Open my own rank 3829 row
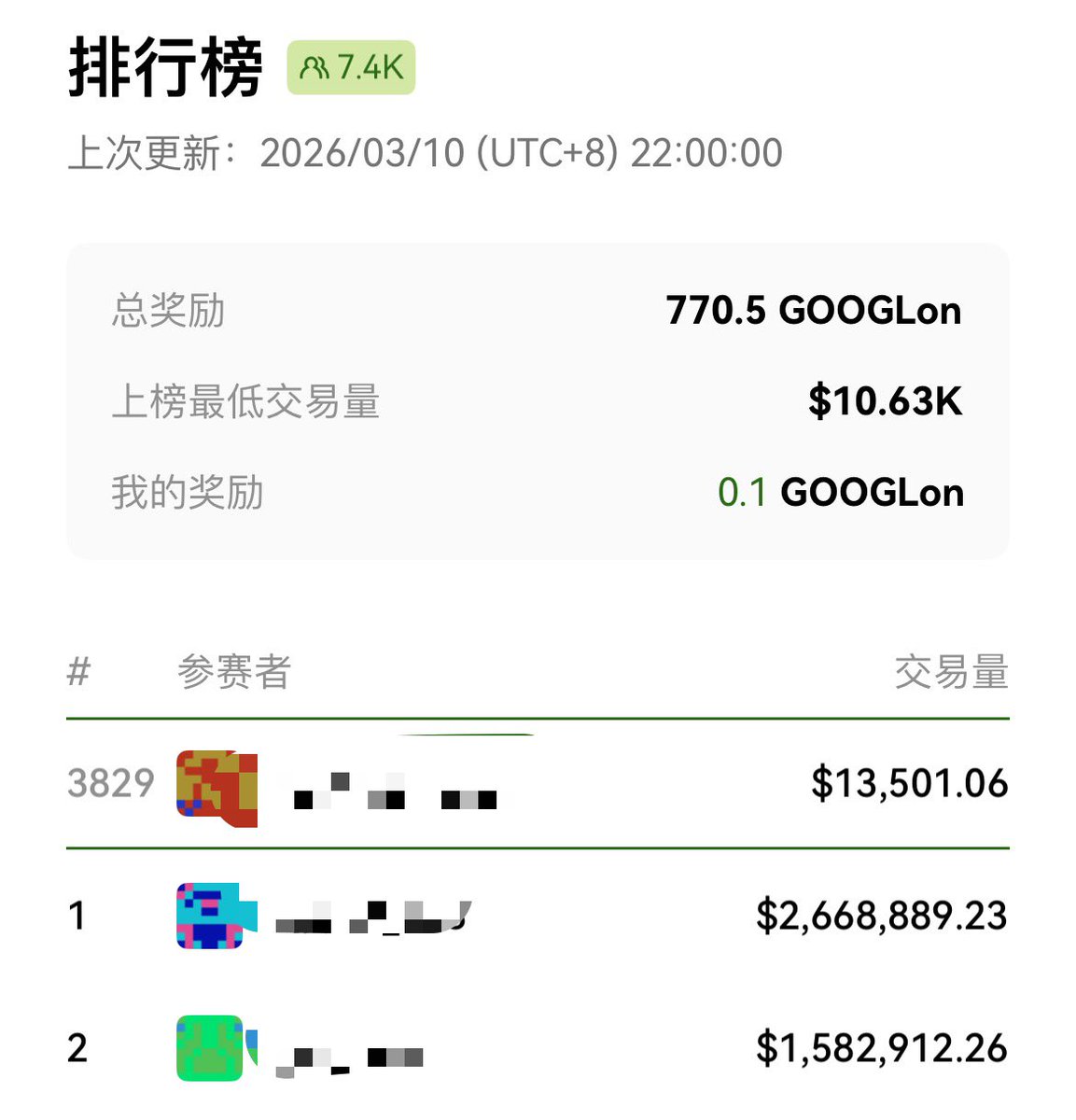1076x1120 pixels. click(538, 784)
